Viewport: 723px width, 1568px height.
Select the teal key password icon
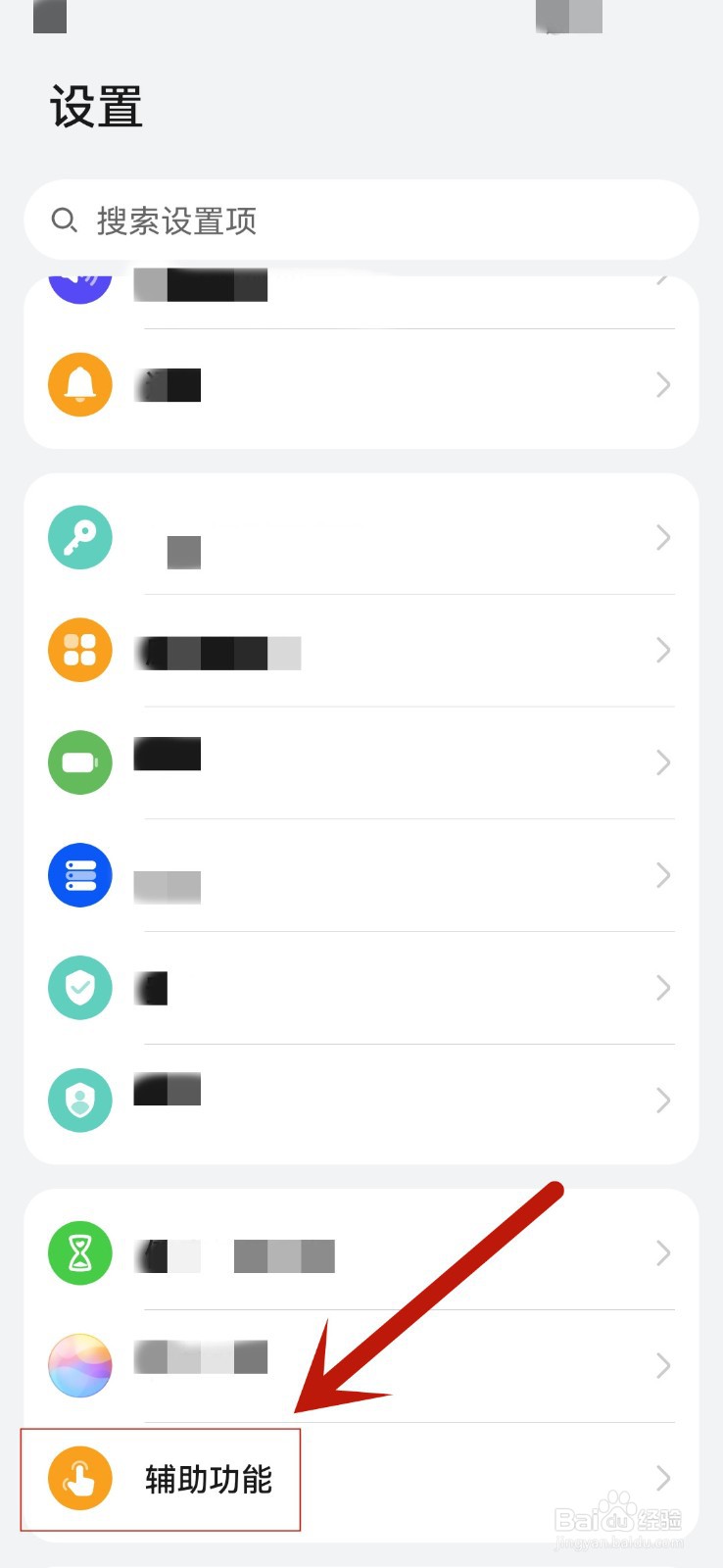tap(79, 537)
